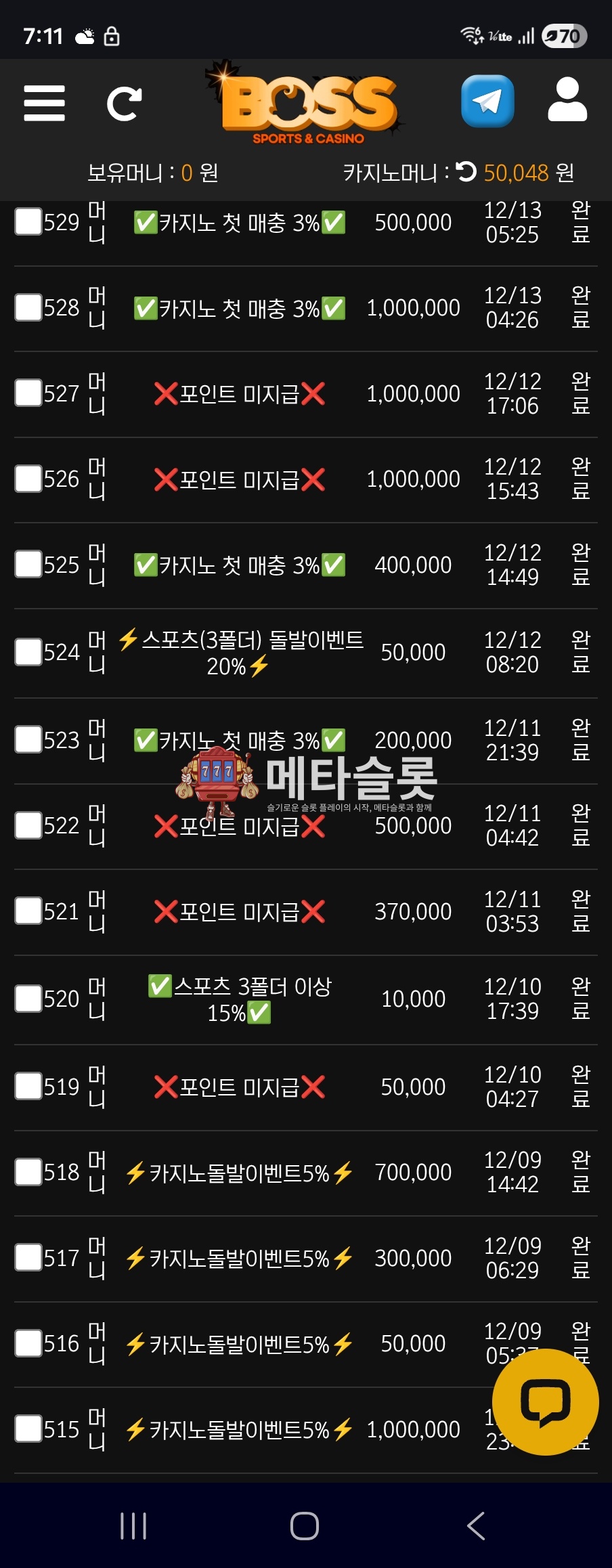The image size is (612, 1568).
Task: Check the box for entry 522
Action: coord(28,825)
